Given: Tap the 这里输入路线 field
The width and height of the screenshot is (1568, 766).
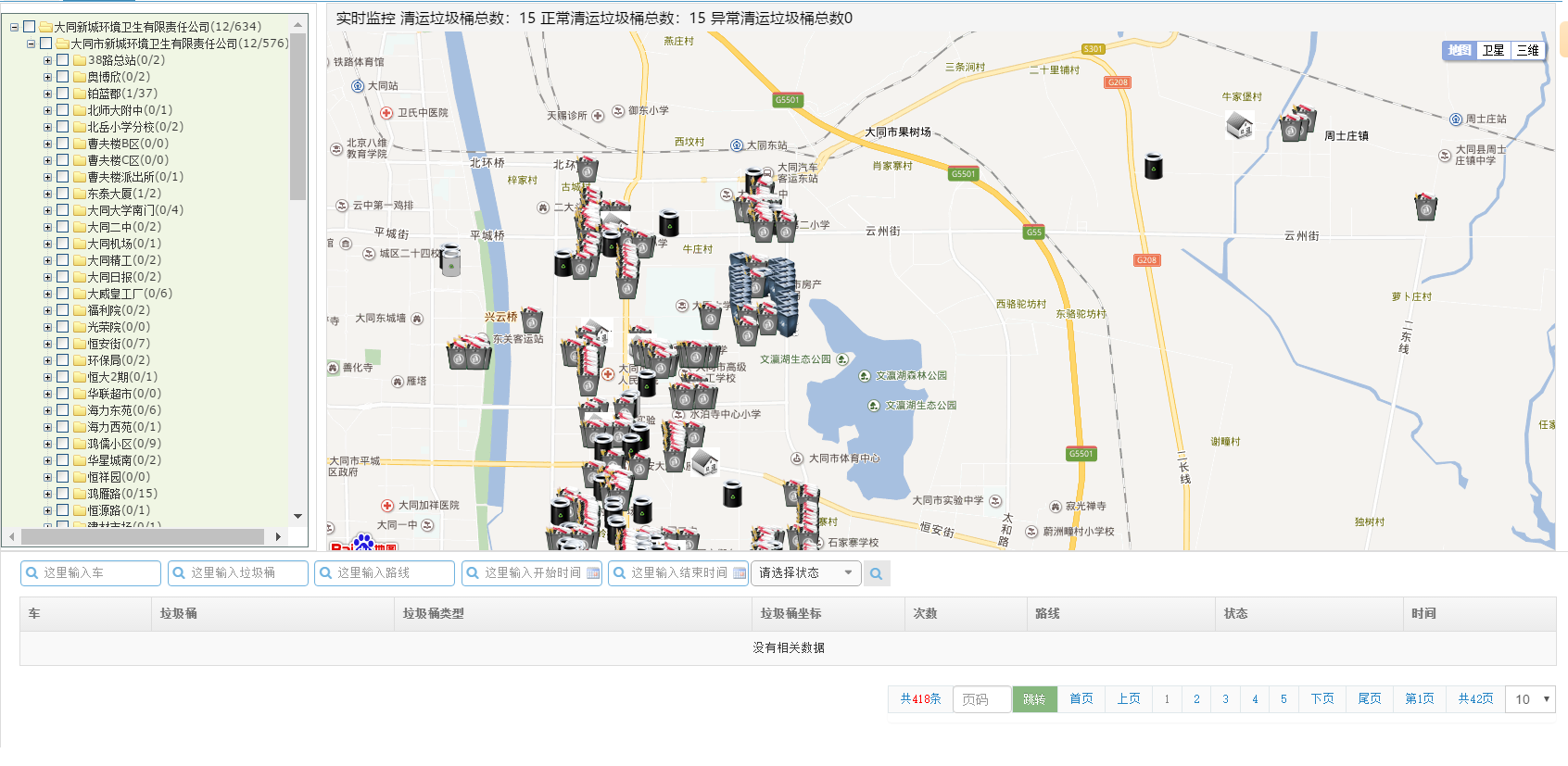Looking at the screenshot, I should coord(385,573).
